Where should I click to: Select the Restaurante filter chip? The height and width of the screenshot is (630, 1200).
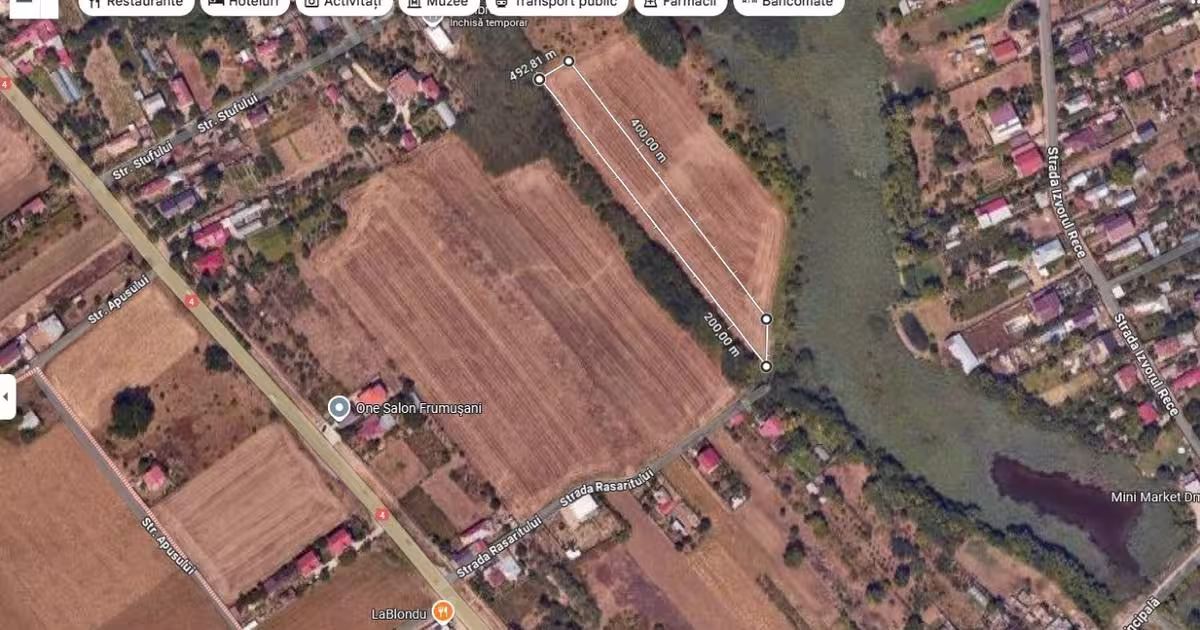(x=136, y=5)
